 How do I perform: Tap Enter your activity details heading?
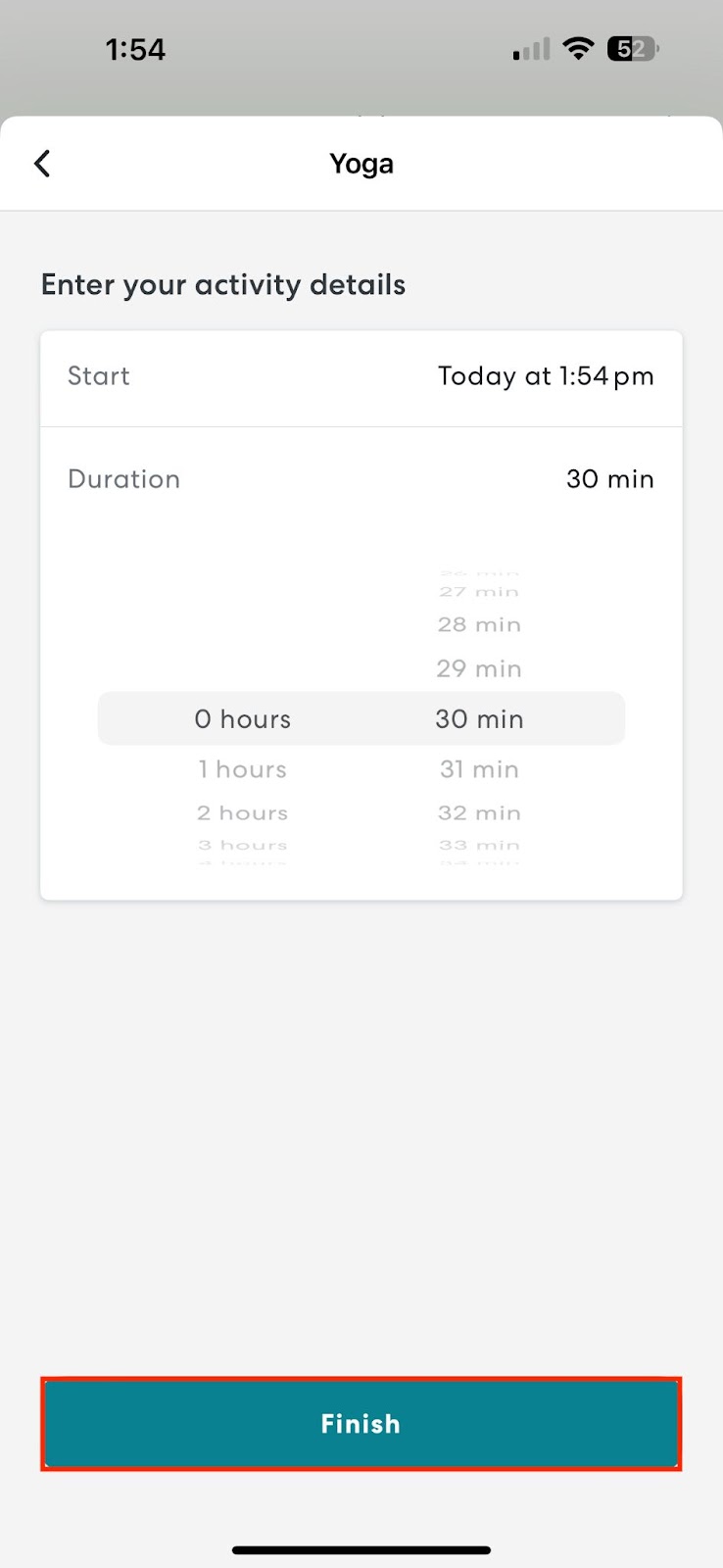pyautogui.click(x=222, y=285)
